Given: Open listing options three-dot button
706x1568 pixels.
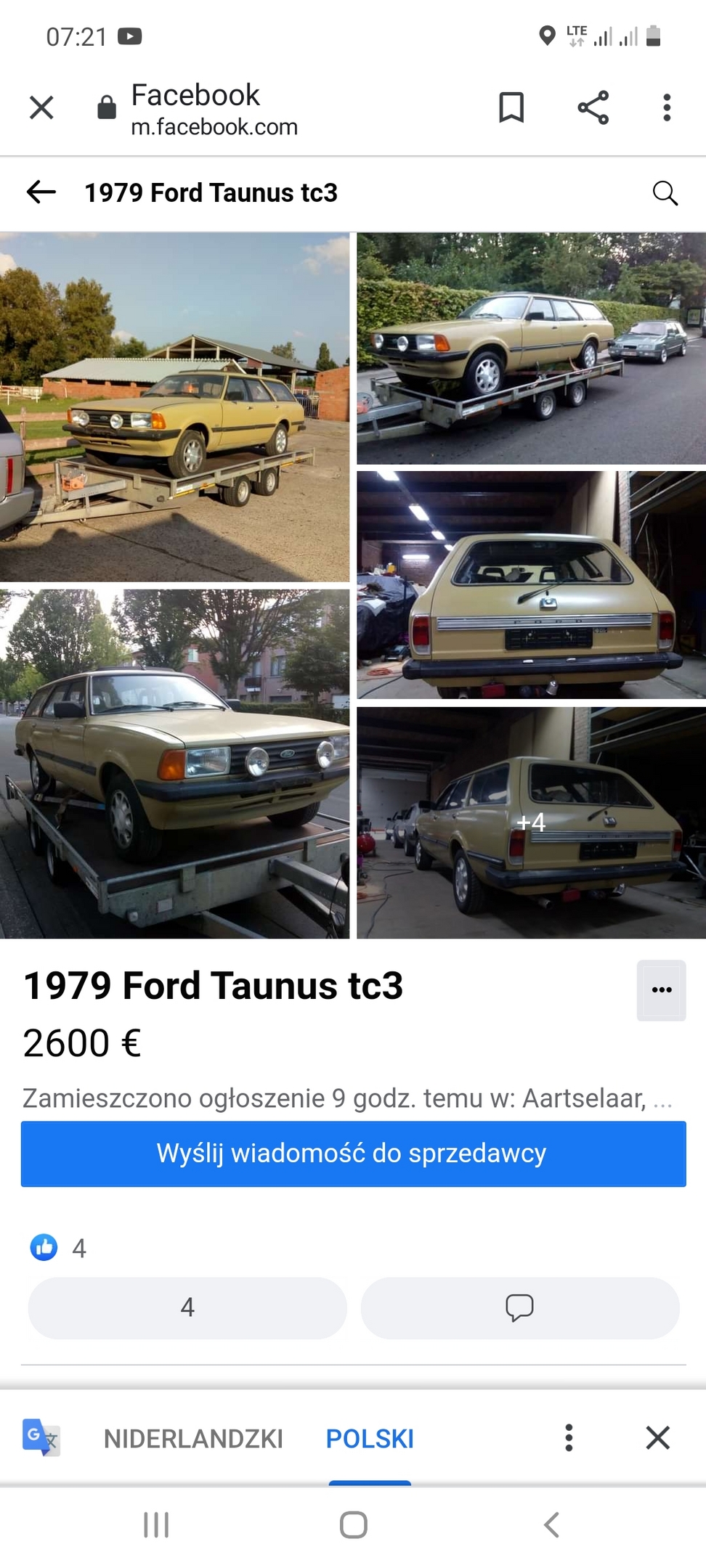Looking at the screenshot, I should click(662, 990).
